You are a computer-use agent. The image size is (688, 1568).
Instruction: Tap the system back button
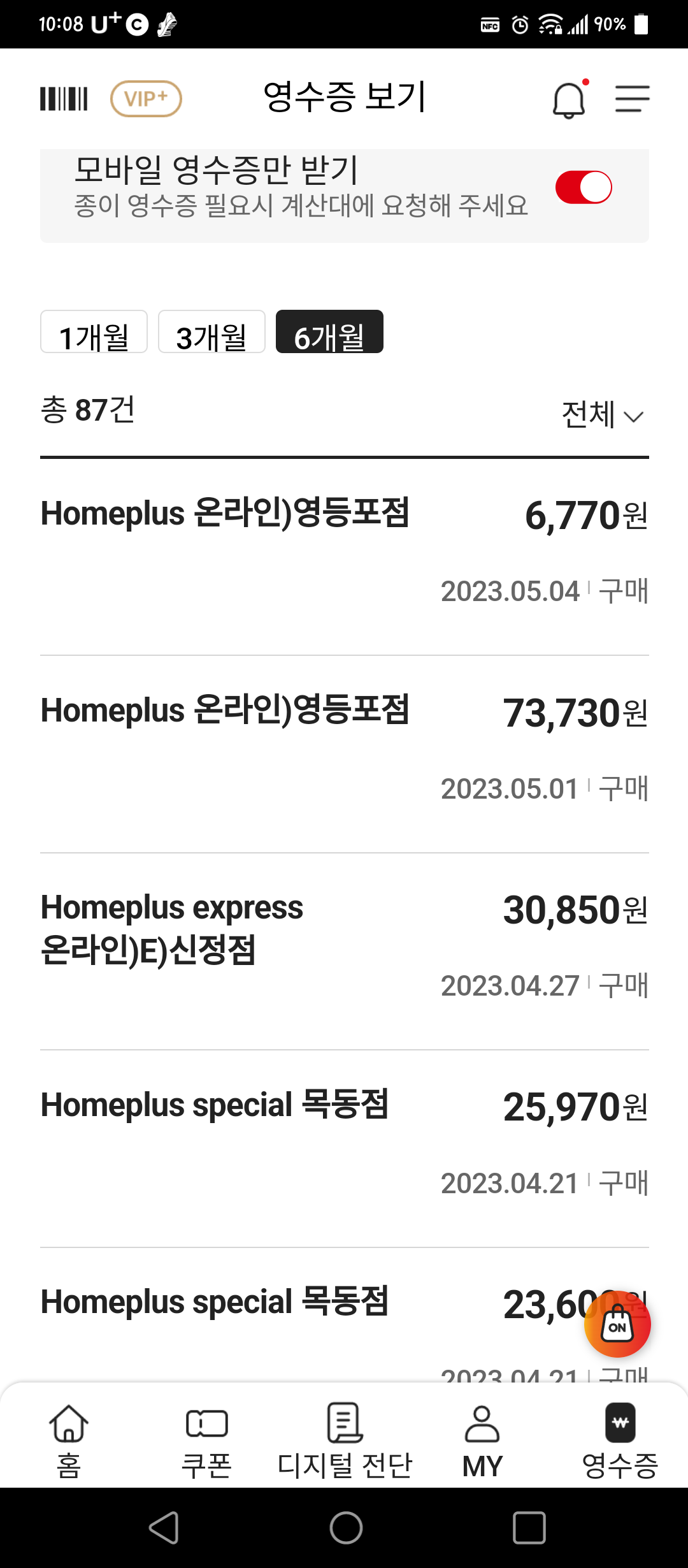point(164,1528)
